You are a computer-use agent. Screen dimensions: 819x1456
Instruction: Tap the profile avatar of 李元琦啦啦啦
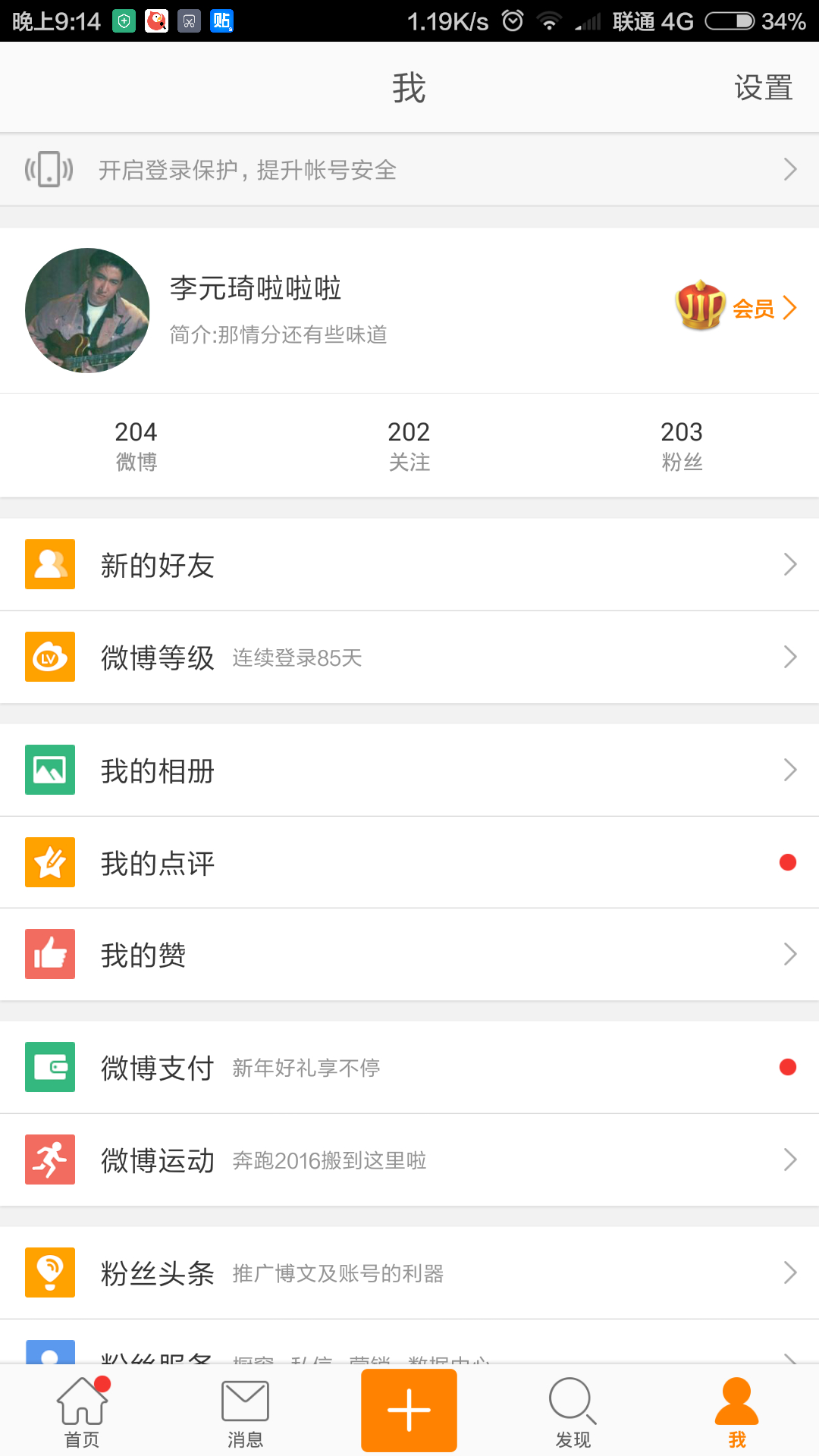(87, 310)
